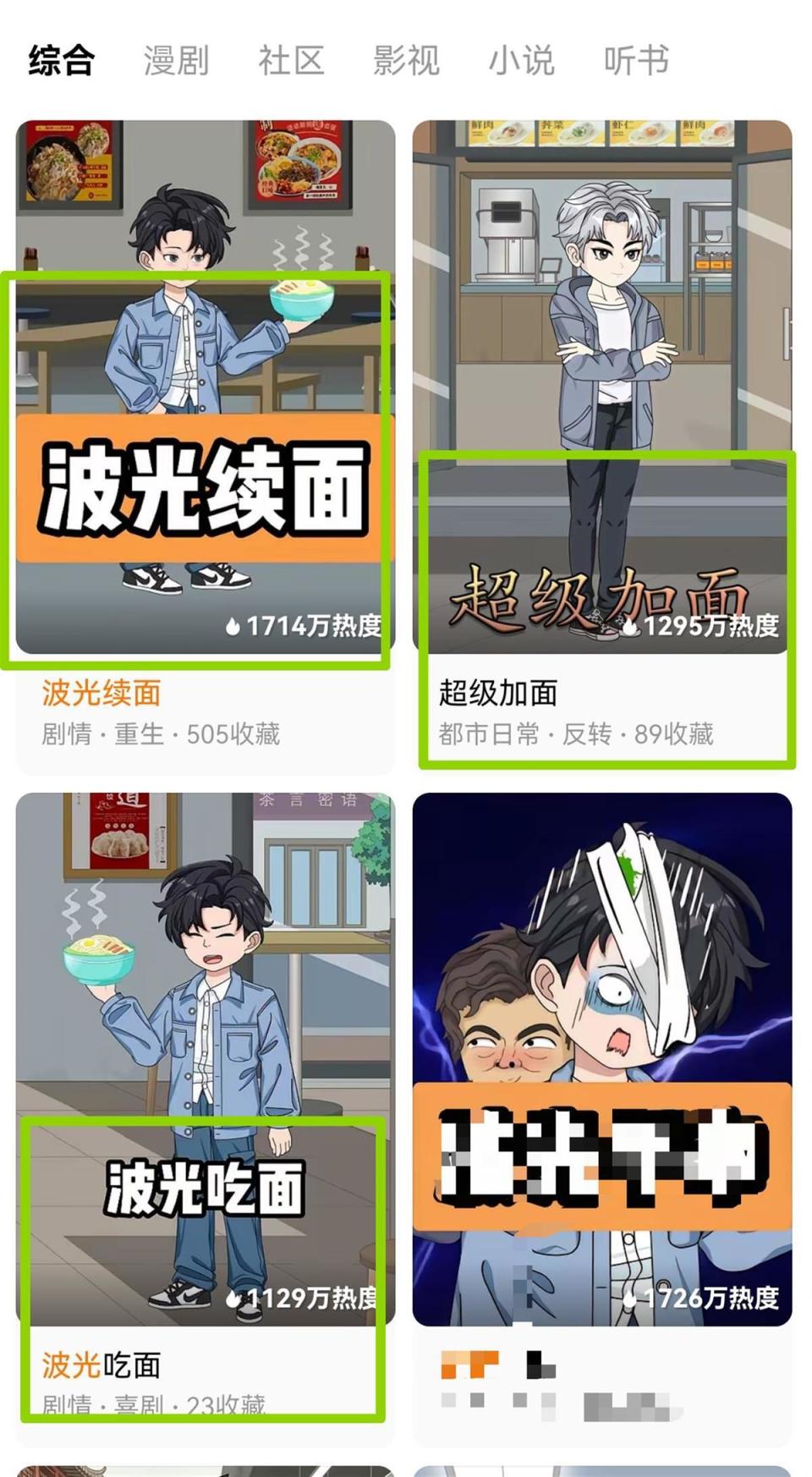The image size is (812, 1477).
Task: Open the 小说 tab
Action: (x=522, y=59)
